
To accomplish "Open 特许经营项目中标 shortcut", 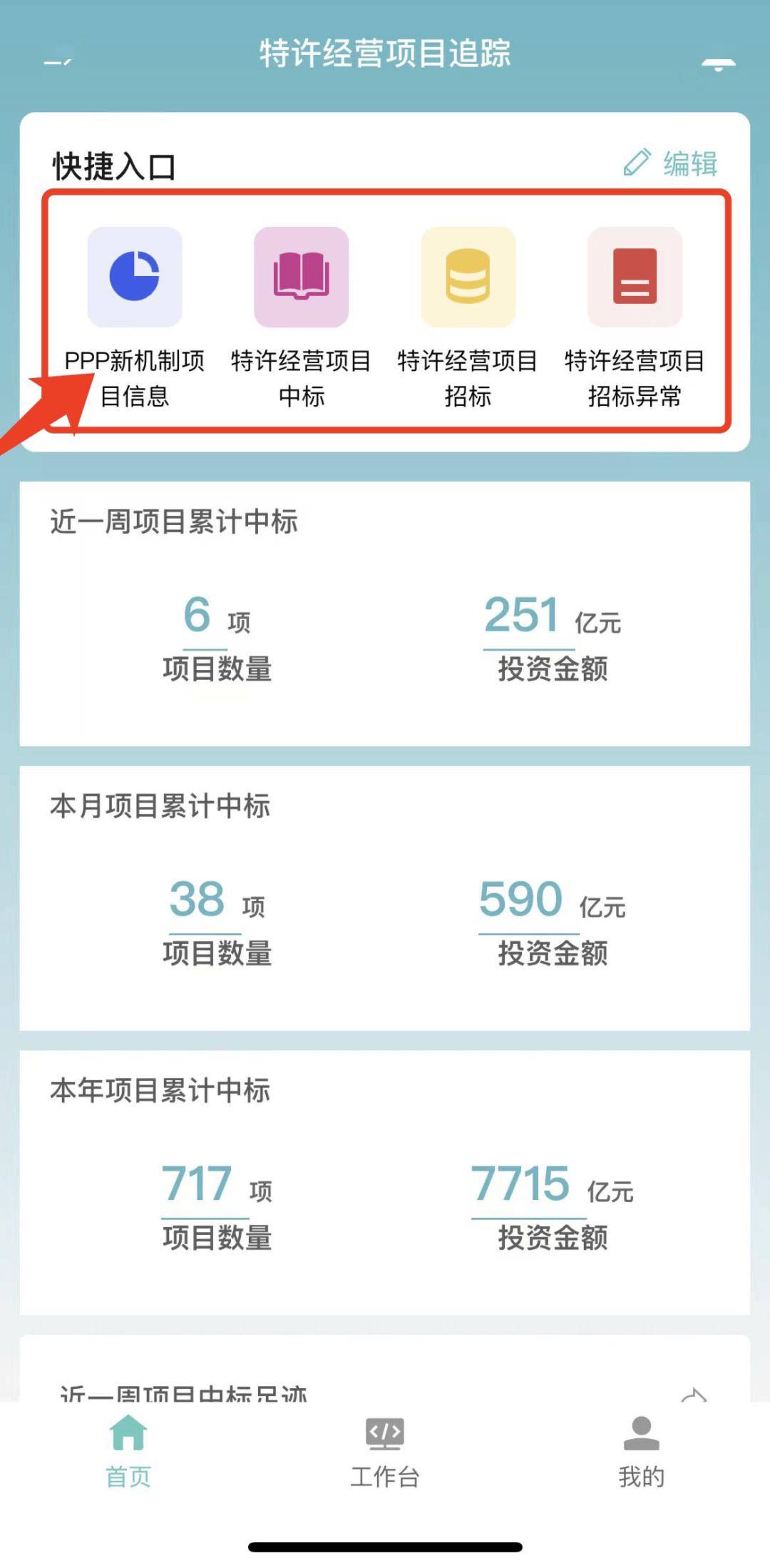I will (x=301, y=278).
